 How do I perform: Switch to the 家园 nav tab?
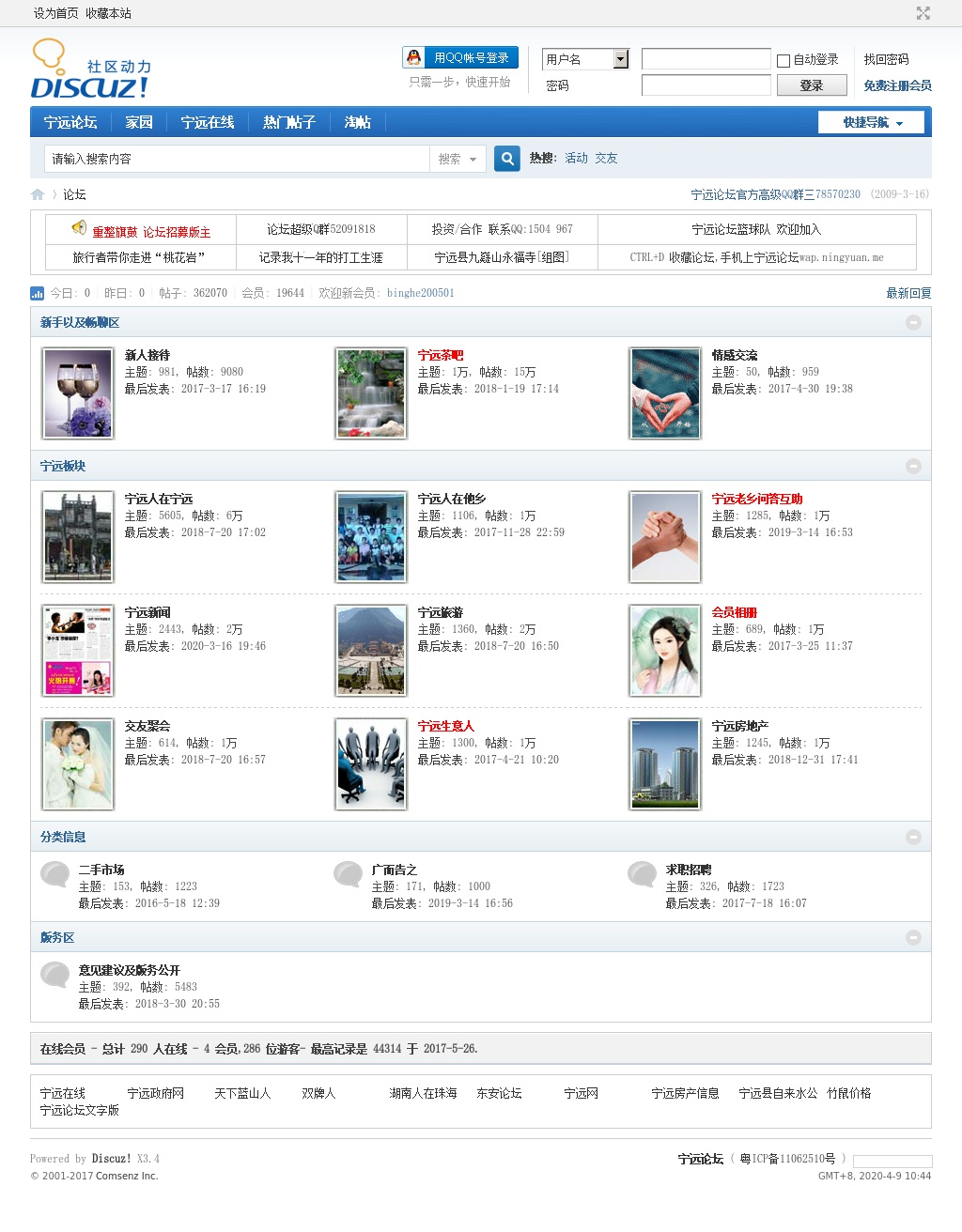pos(139,122)
